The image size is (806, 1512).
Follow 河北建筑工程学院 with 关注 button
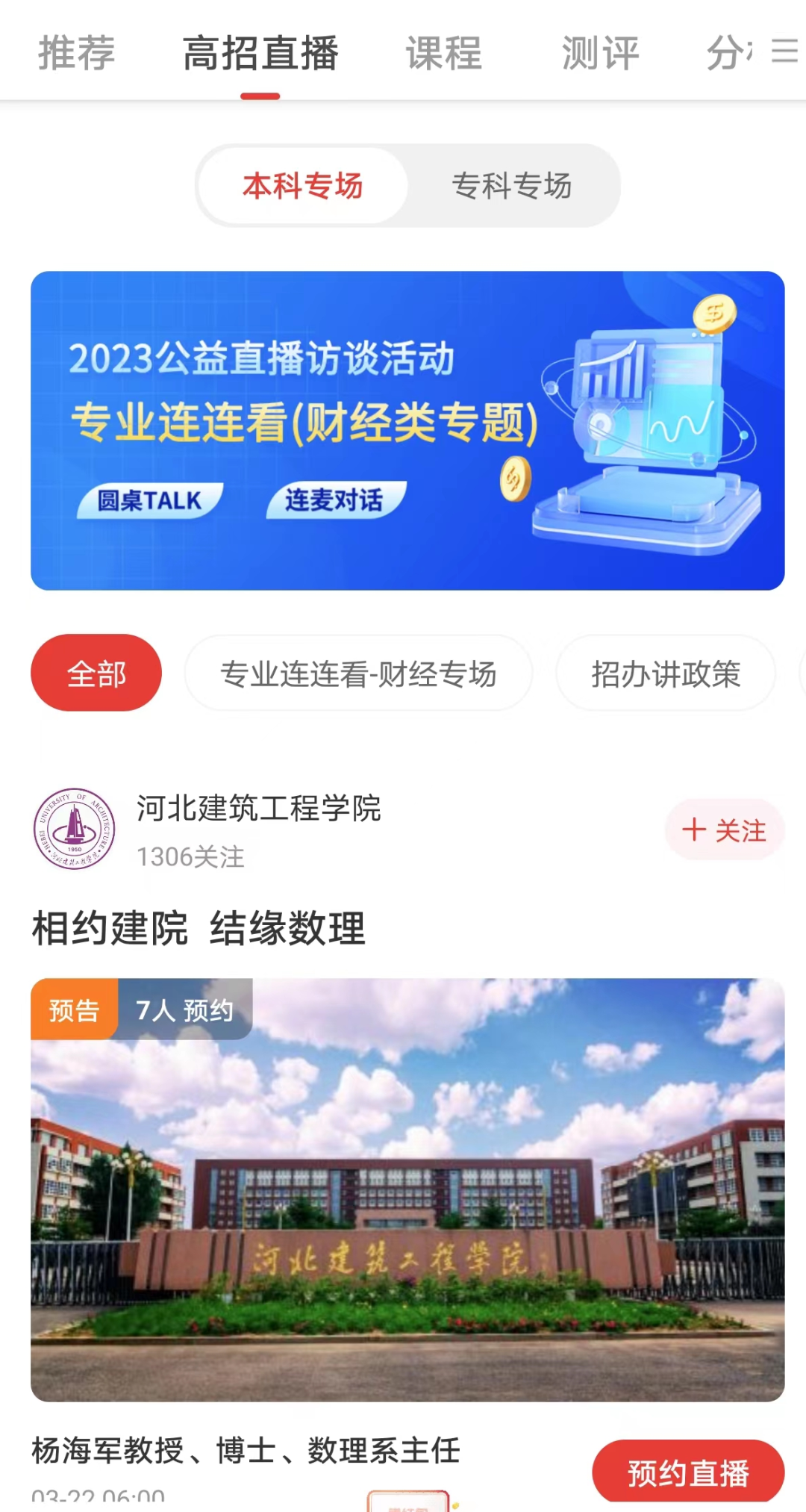724,830
